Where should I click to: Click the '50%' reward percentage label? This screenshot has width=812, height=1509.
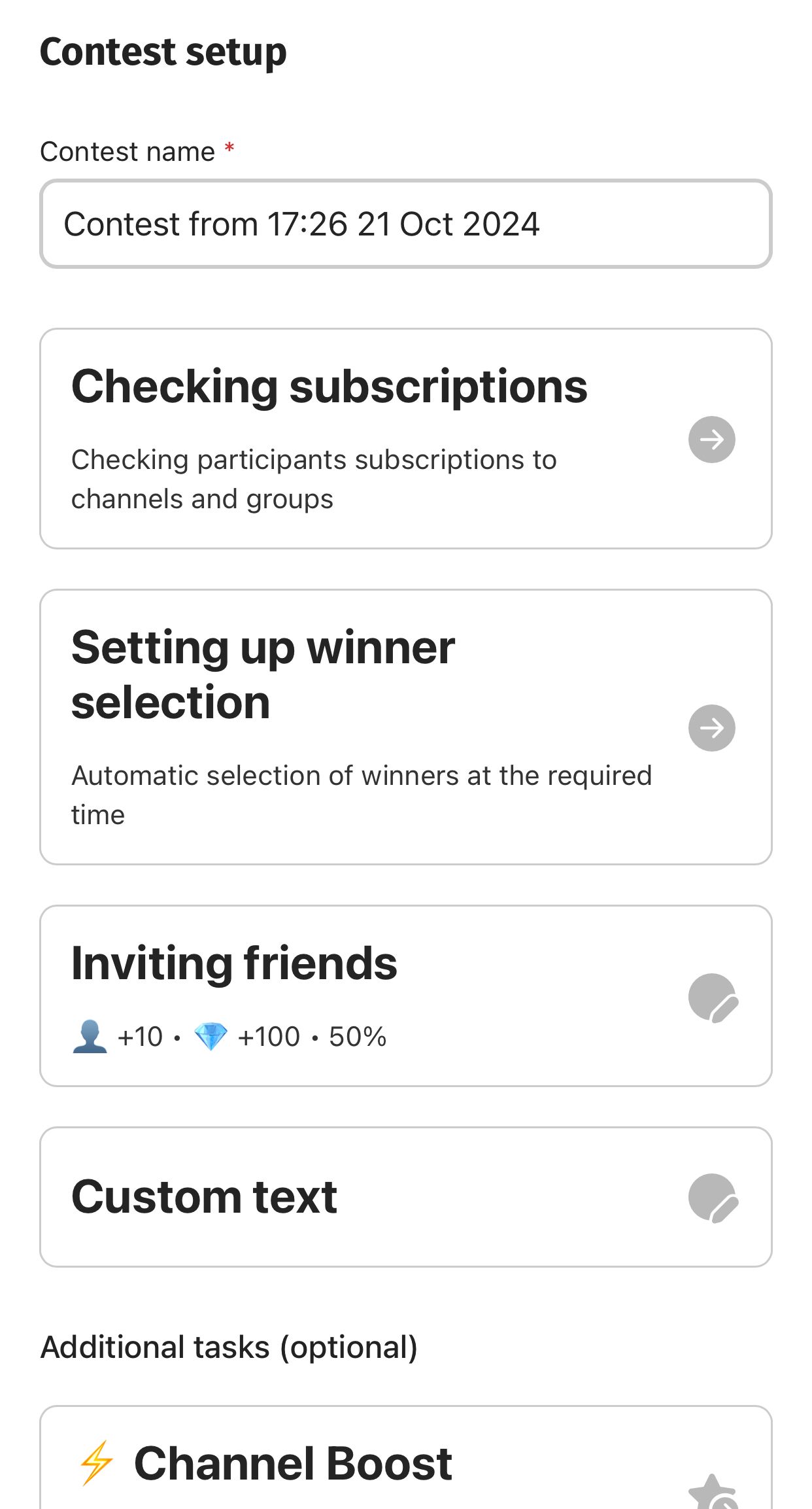pos(358,1035)
